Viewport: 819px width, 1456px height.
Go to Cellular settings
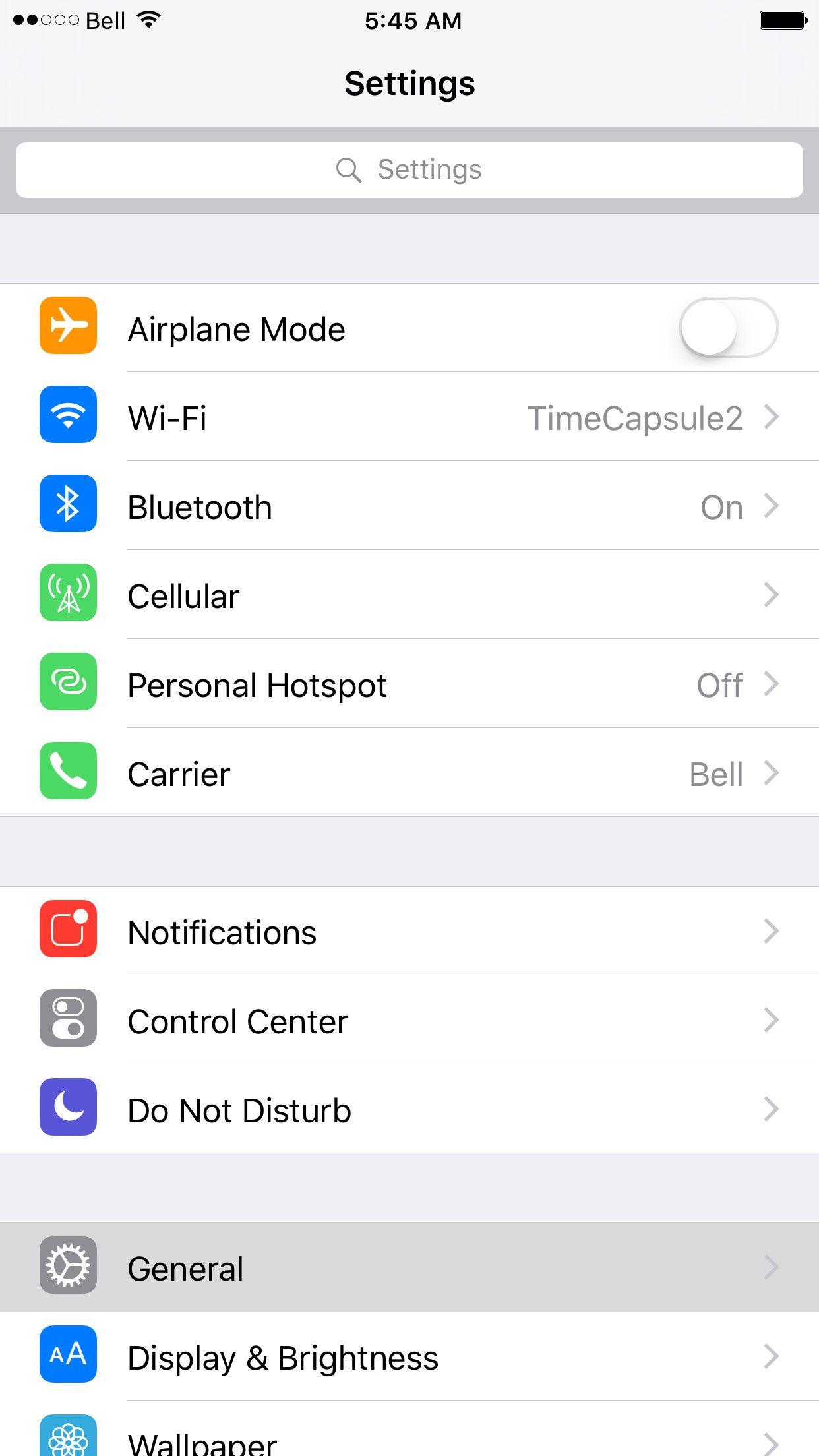pos(409,595)
